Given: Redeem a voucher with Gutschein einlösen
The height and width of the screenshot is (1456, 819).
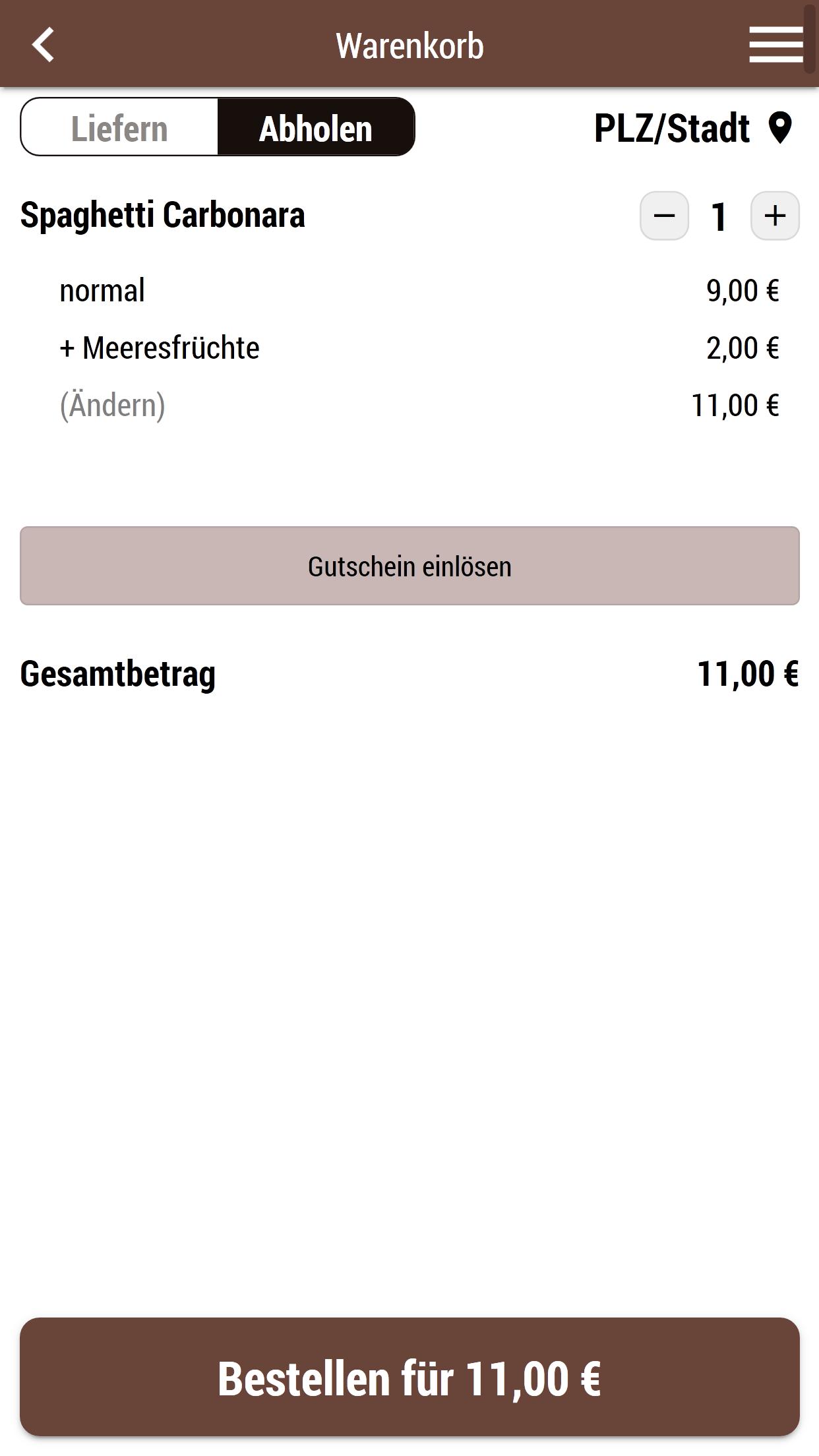Looking at the screenshot, I should [409, 566].
